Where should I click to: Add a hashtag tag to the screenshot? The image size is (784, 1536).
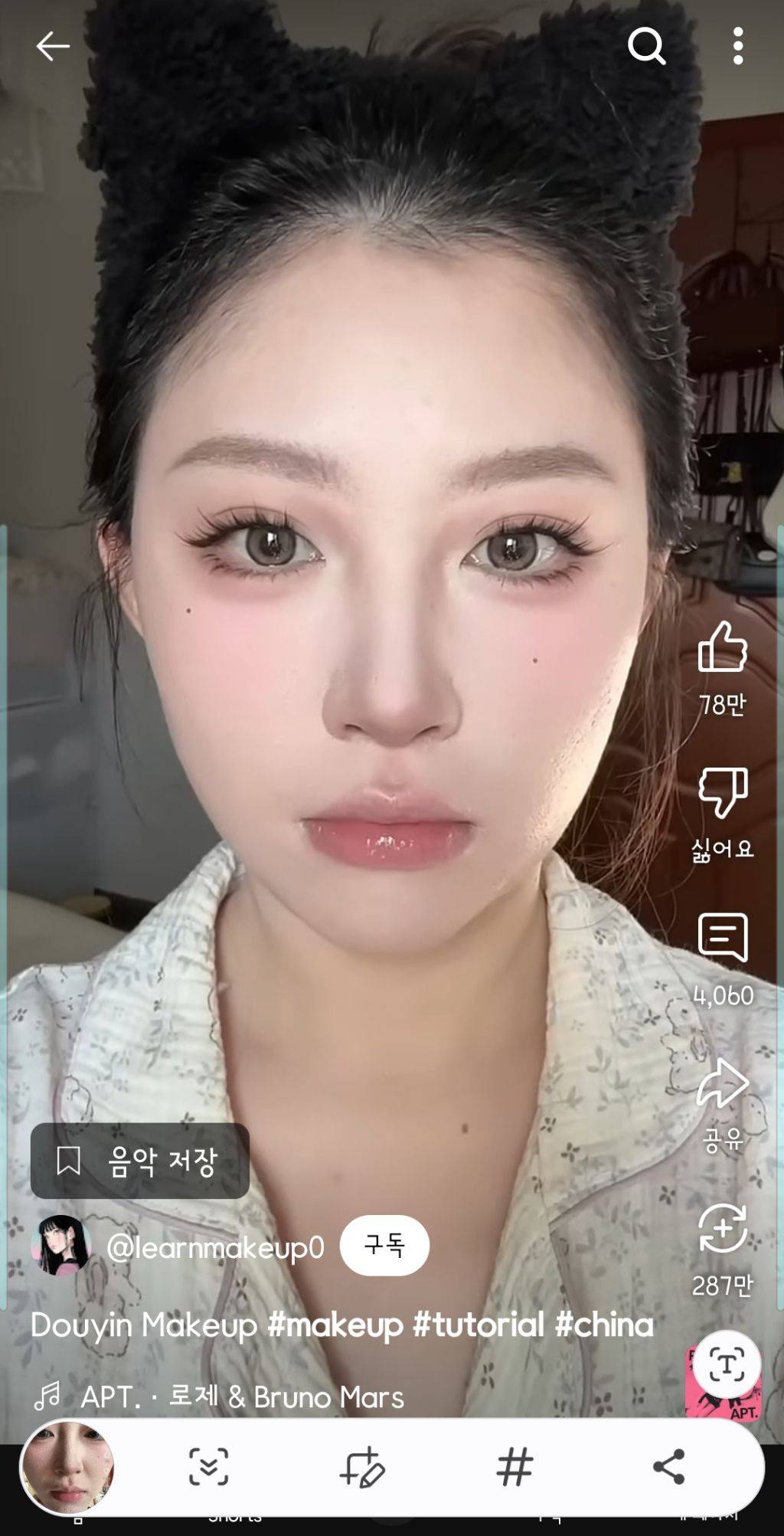[x=514, y=1467]
